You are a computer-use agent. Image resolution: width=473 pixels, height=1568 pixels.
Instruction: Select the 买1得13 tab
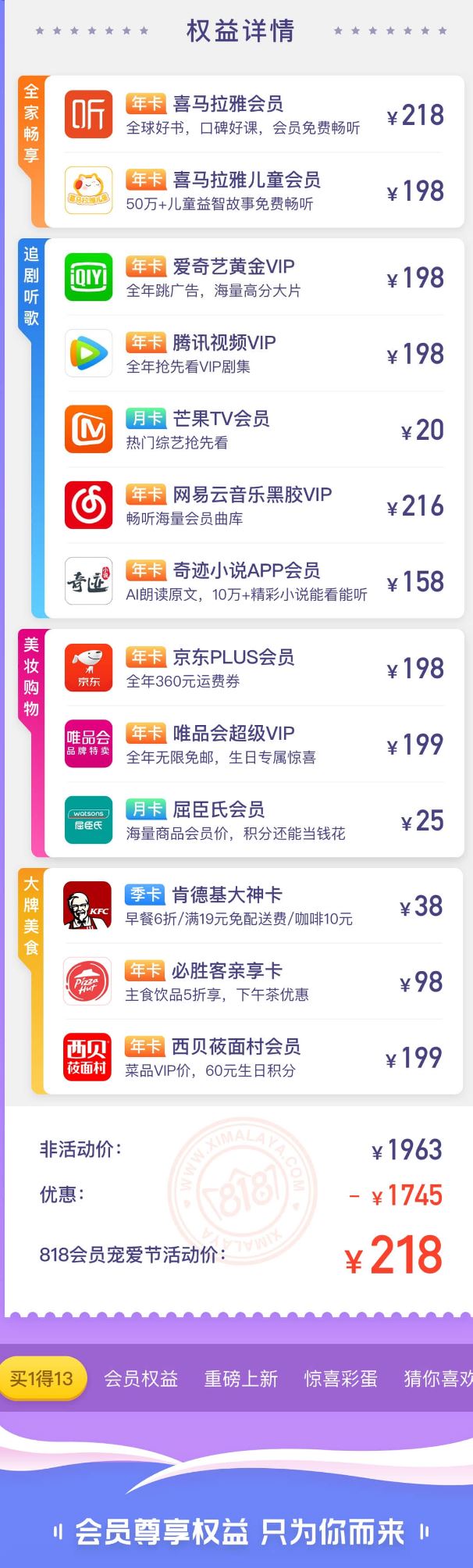(41, 1378)
